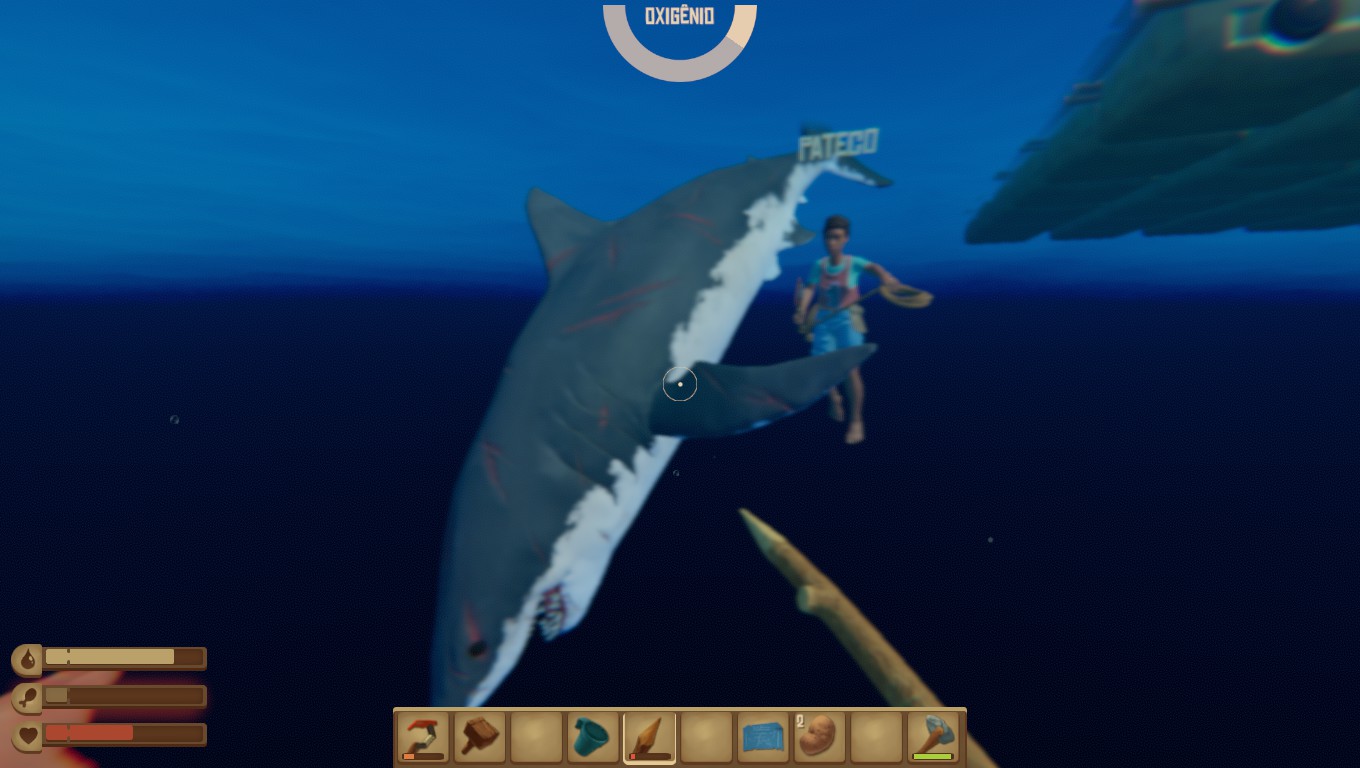Select the potato stack in the hotbar

click(x=820, y=738)
